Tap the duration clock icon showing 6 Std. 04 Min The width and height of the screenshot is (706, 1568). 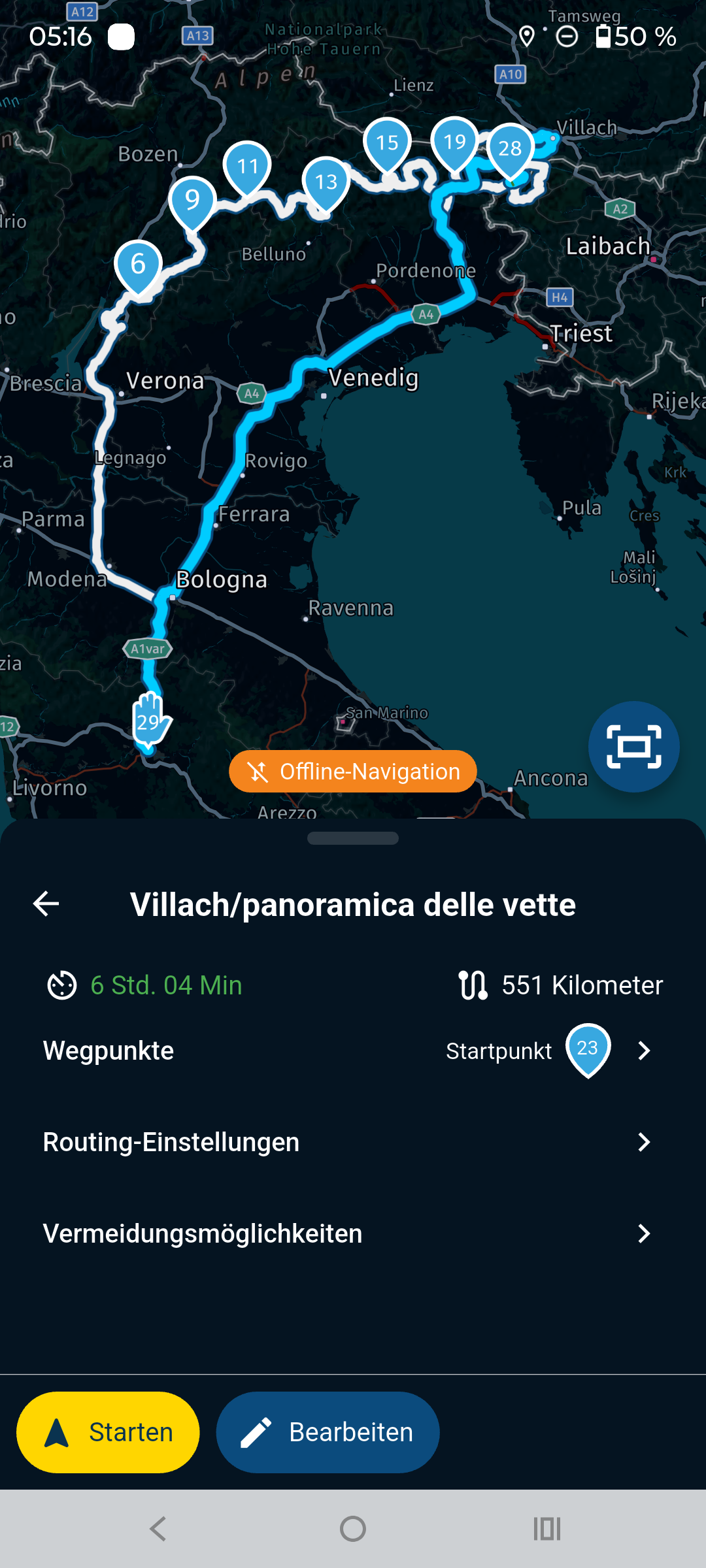61,985
